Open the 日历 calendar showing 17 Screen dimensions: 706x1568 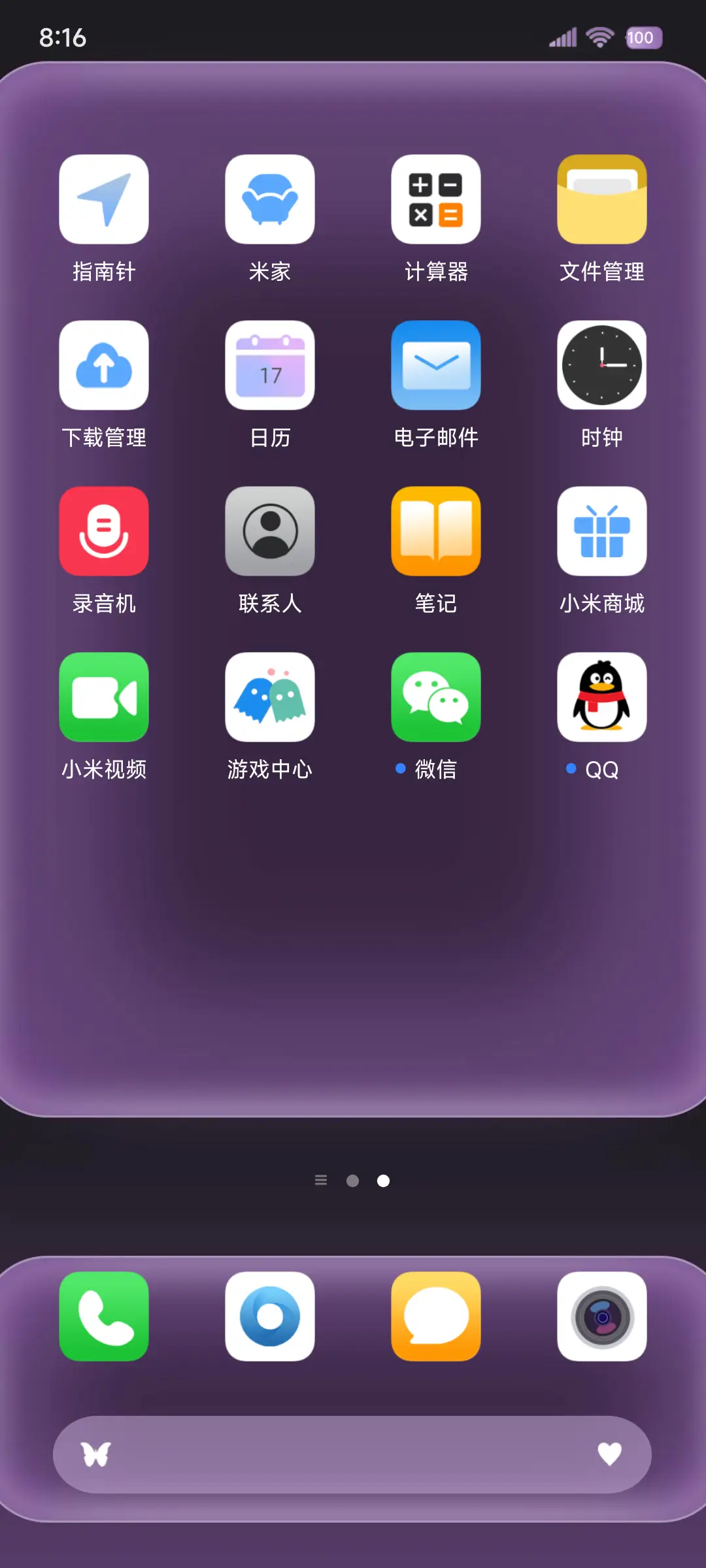(270, 366)
